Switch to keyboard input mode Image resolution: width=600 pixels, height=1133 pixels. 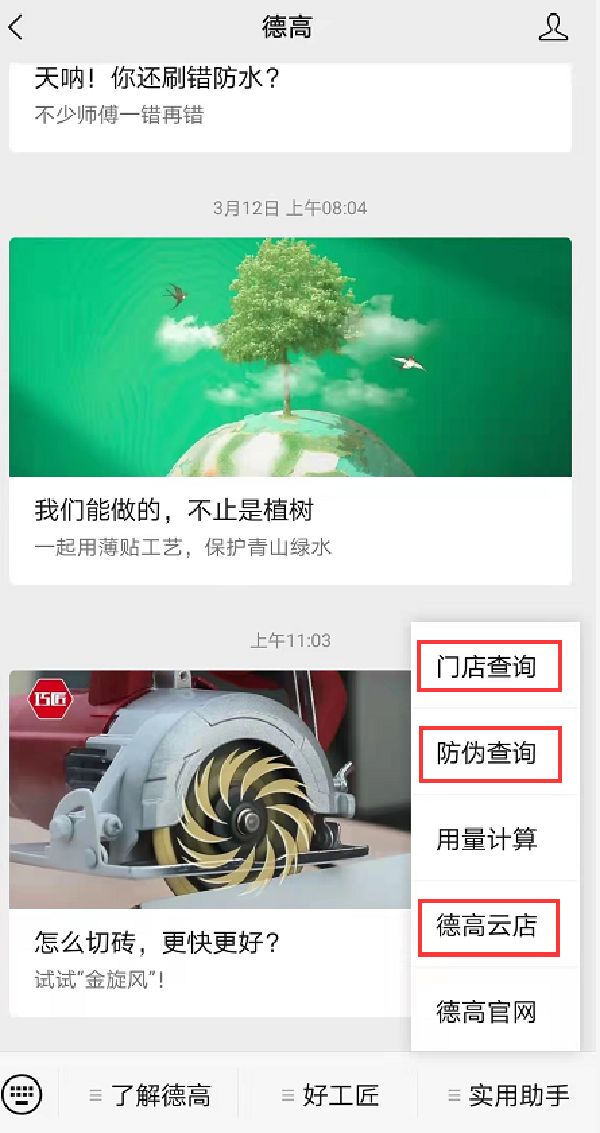tap(22, 1094)
